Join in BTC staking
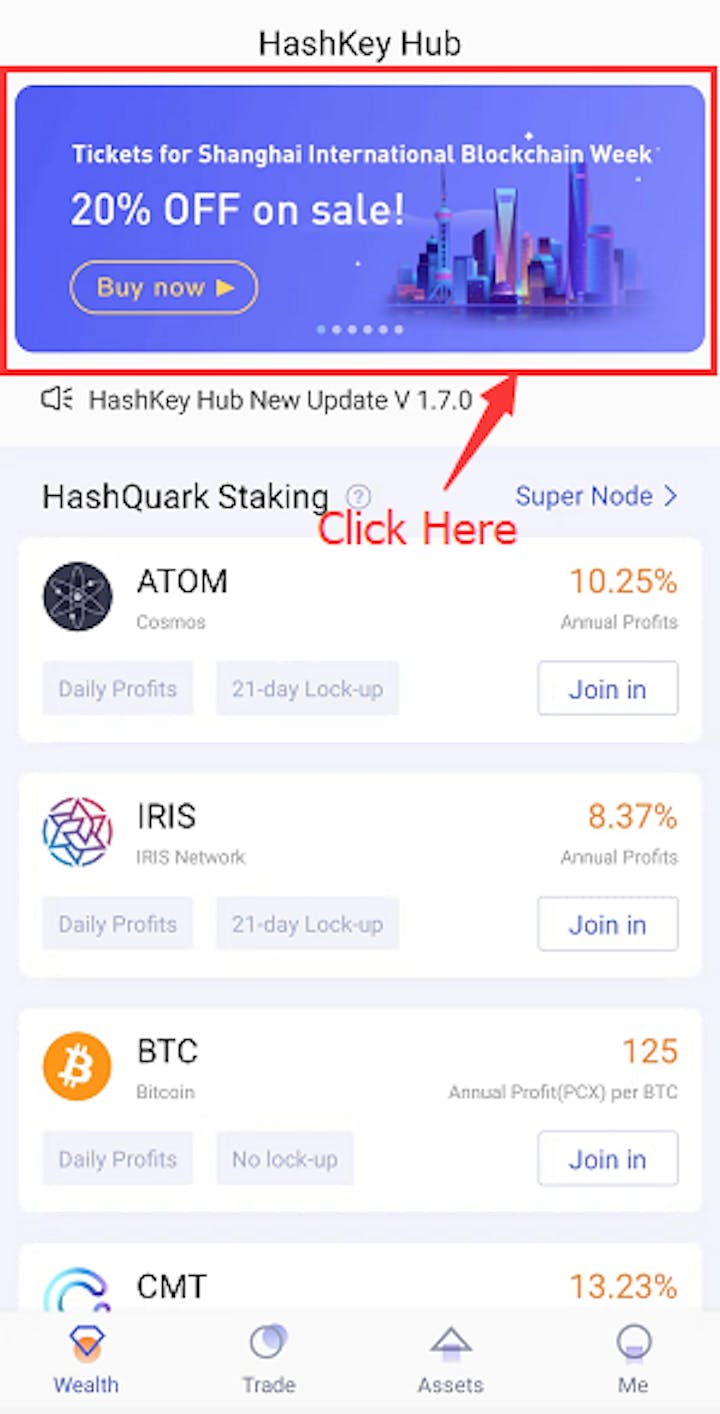The width and height of the screenshot is (720, 1414). pyautogui.click(x=608, y=1158)
